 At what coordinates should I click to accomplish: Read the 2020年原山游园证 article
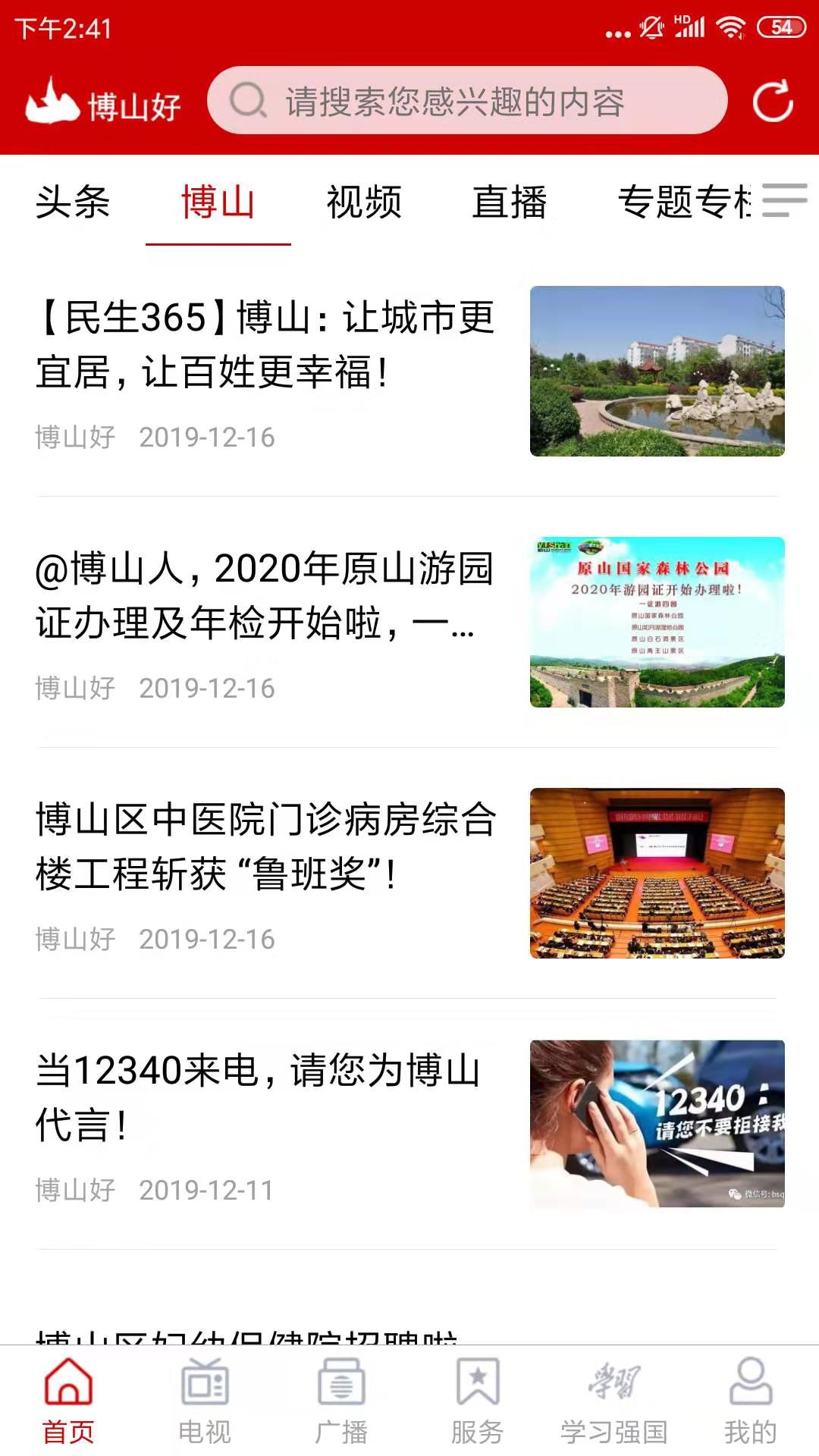point(265,596)
